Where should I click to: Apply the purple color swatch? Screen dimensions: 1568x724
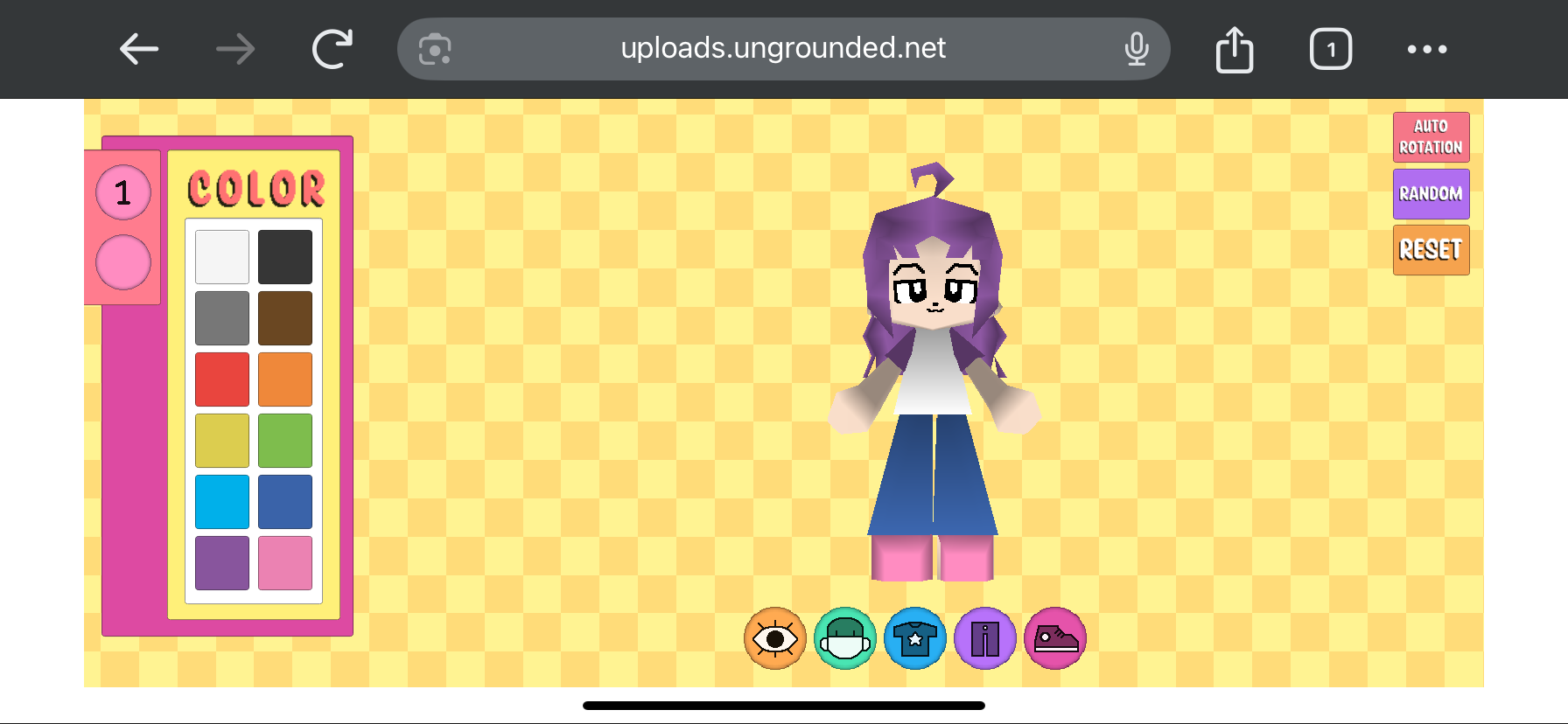(222, 563)
